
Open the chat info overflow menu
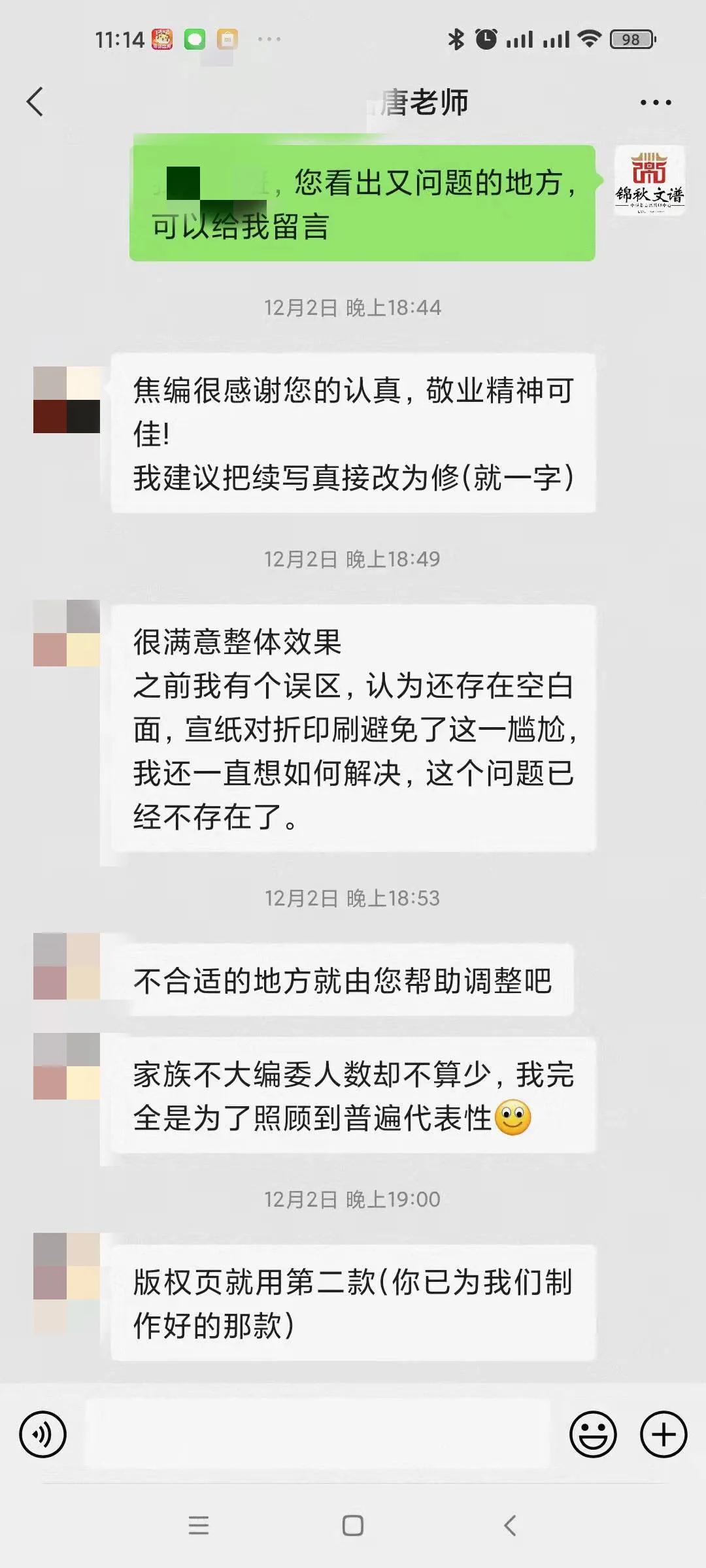[655, 103]
